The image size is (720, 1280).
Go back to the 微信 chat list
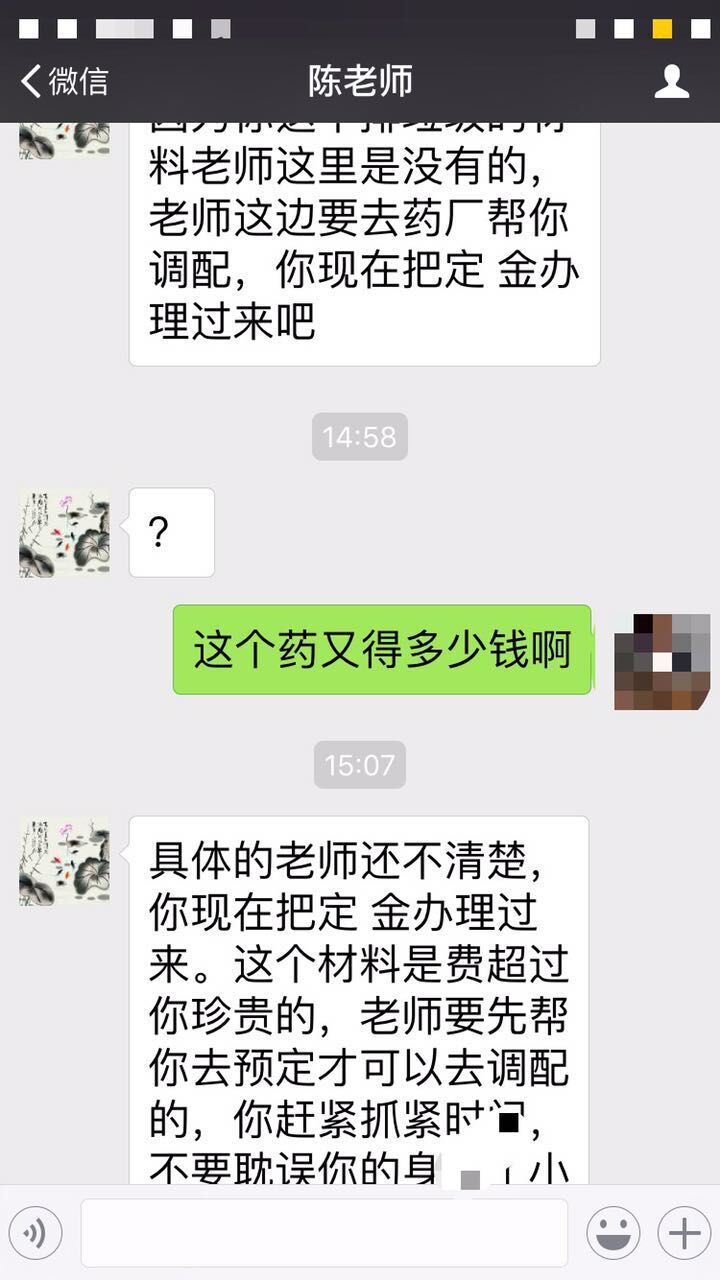64,81
